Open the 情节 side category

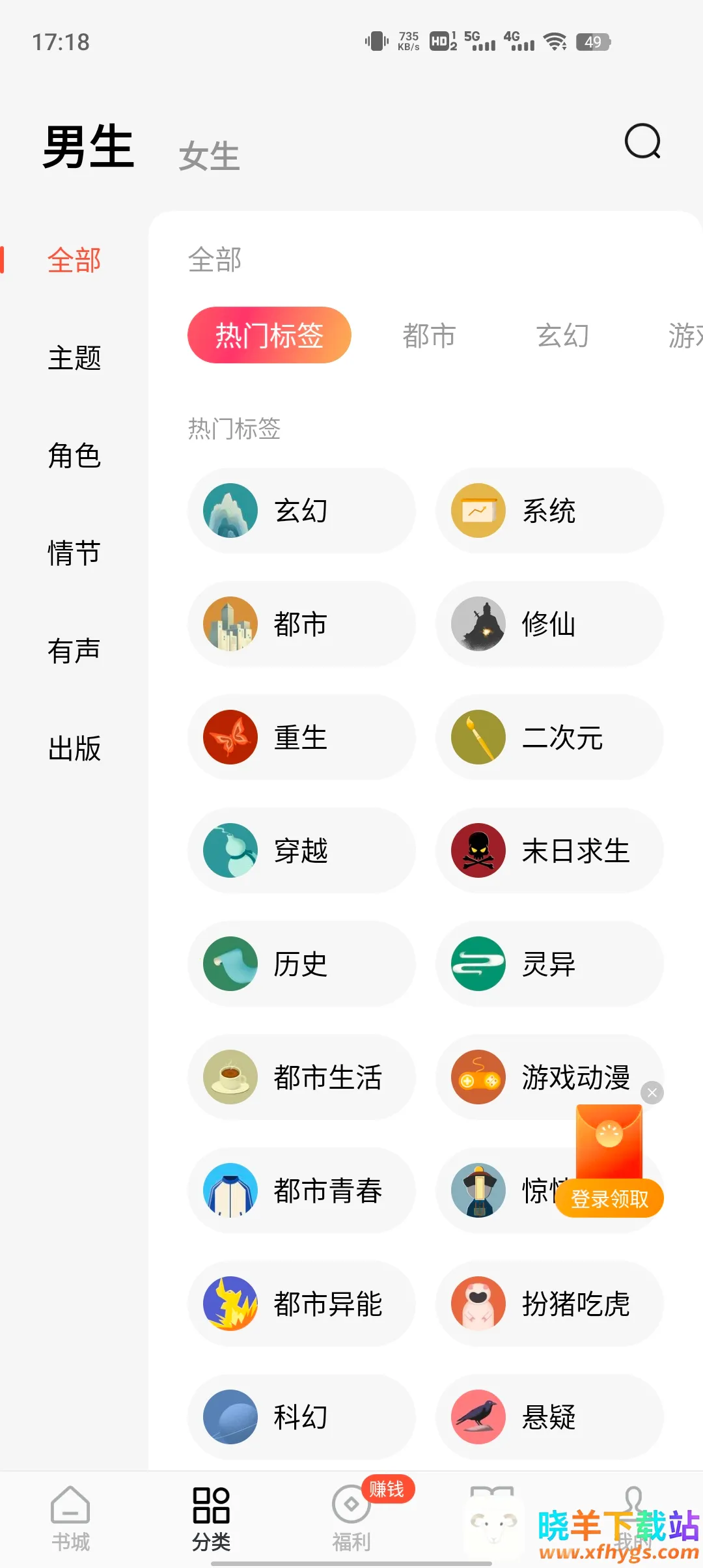[74, 553]
